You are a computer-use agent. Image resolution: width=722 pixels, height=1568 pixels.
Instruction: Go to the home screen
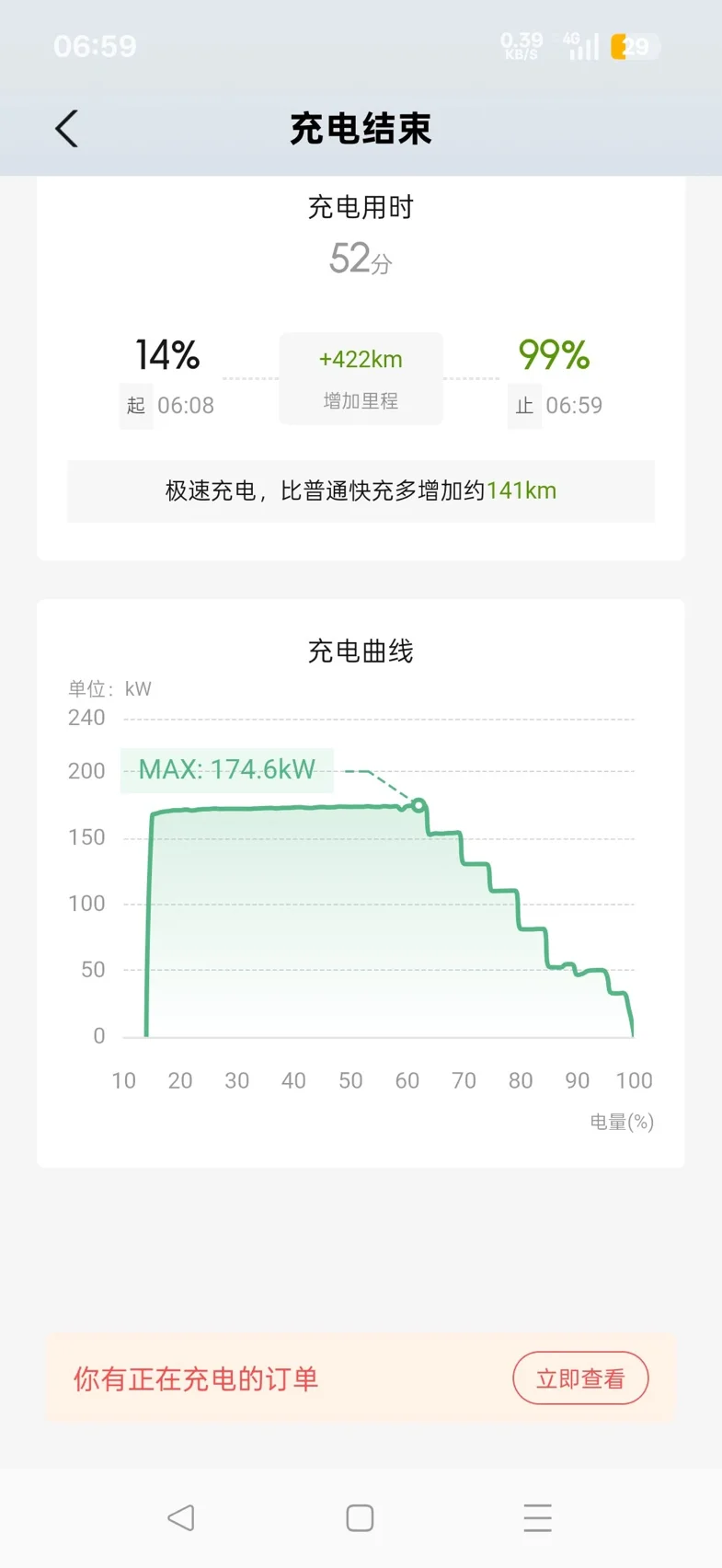[x=360, y=1517]
